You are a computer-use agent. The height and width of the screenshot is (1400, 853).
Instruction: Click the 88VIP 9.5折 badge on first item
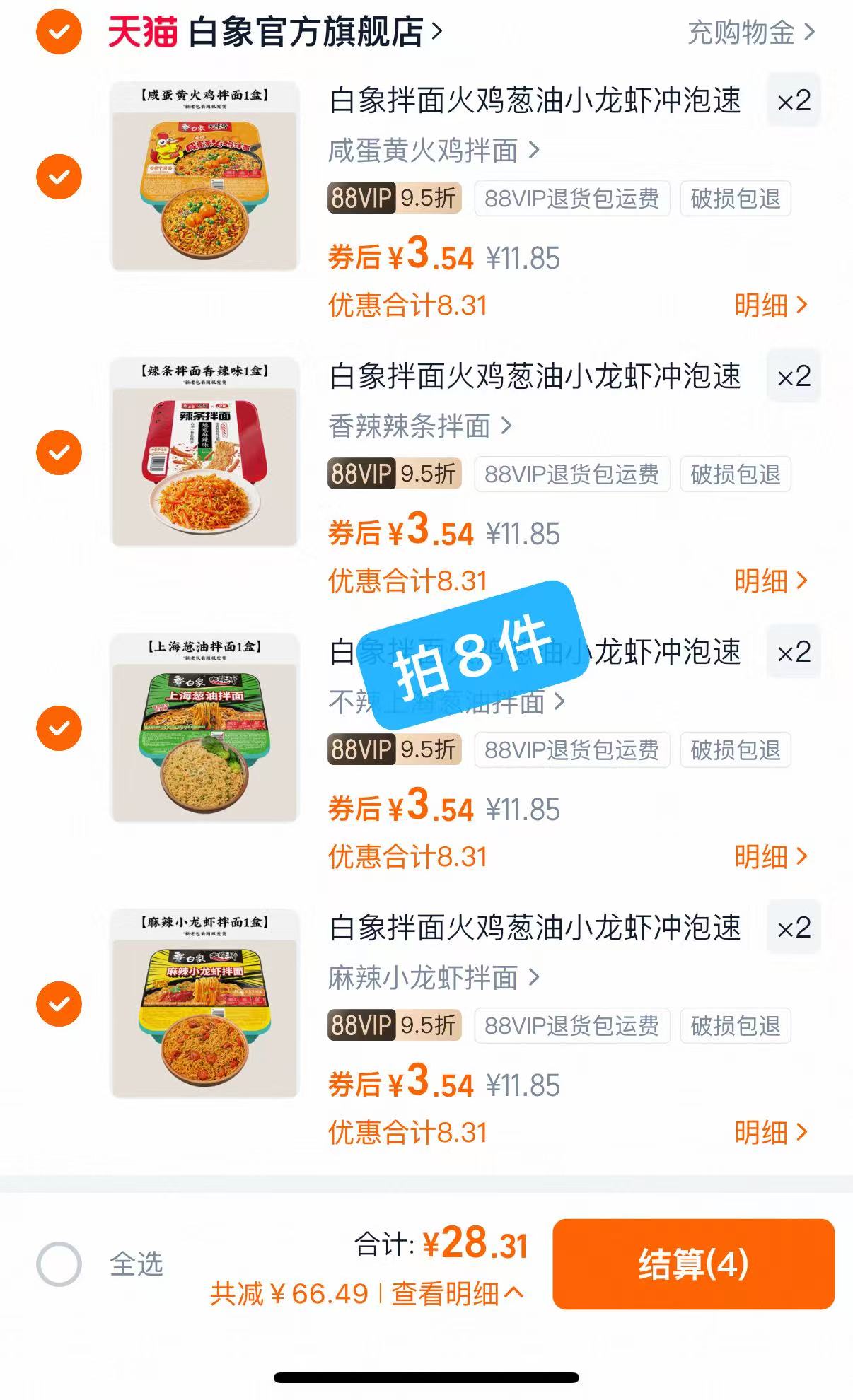(x=393, y=199)
